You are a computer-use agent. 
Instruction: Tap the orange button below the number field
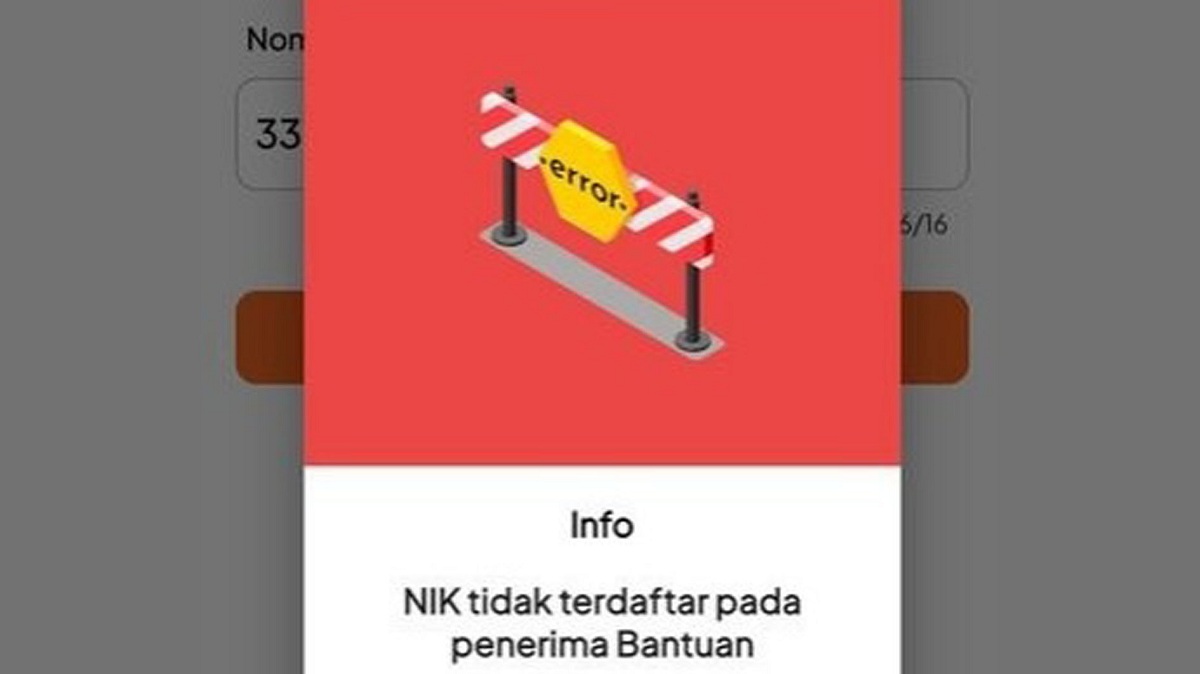point(270,337)
